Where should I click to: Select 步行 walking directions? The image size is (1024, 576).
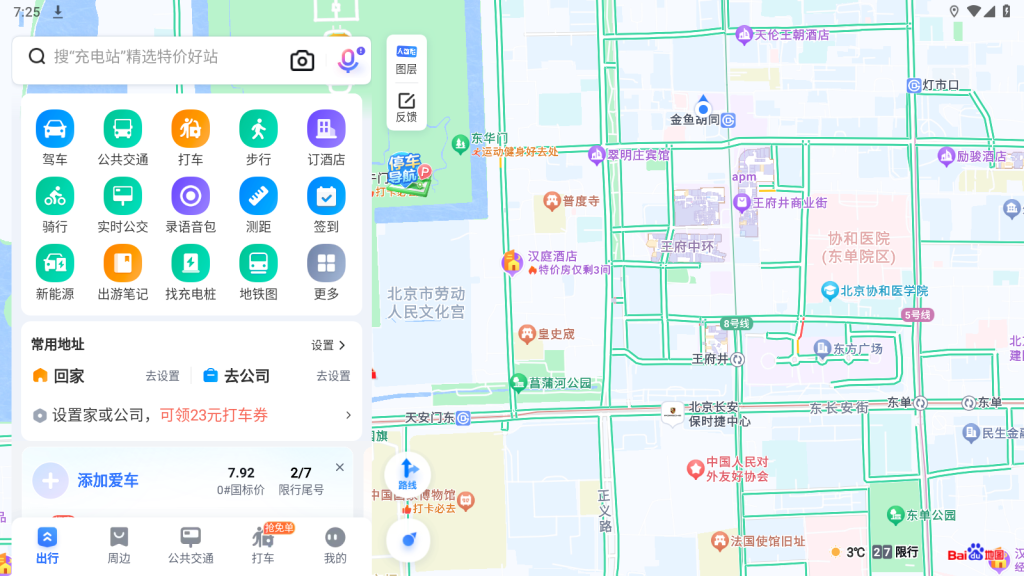click(258, 138)
